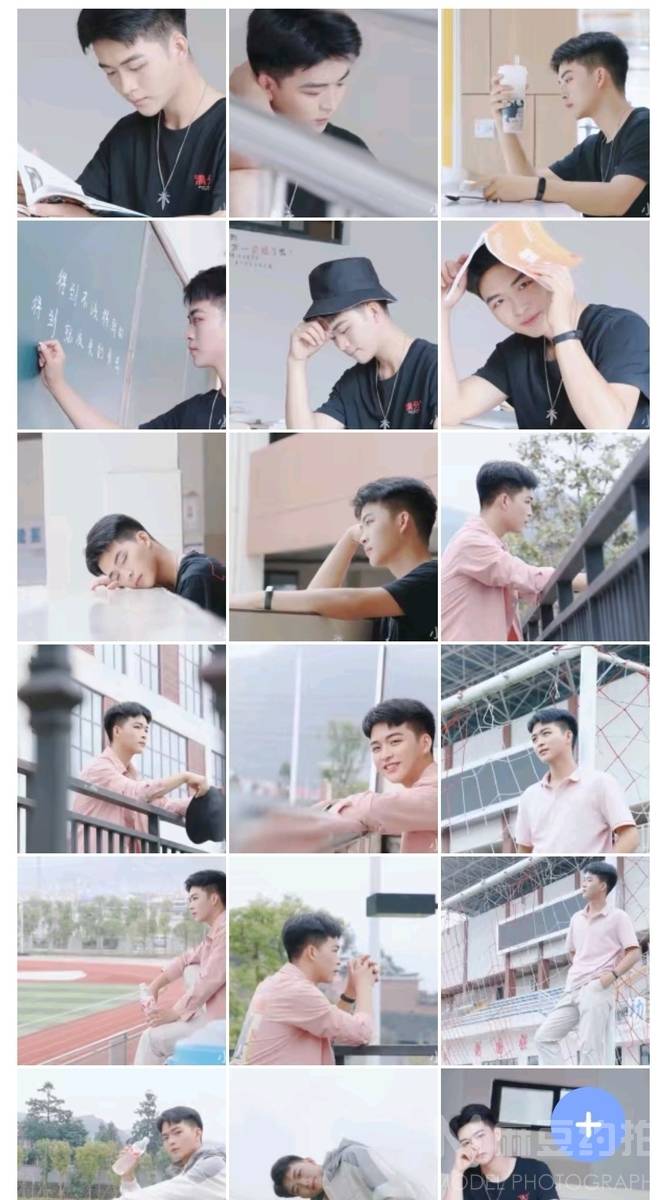The height and width of the screenshot is (1200, 667).
Task: Open the close-up photo at goal net
Action: coord(545,749)
